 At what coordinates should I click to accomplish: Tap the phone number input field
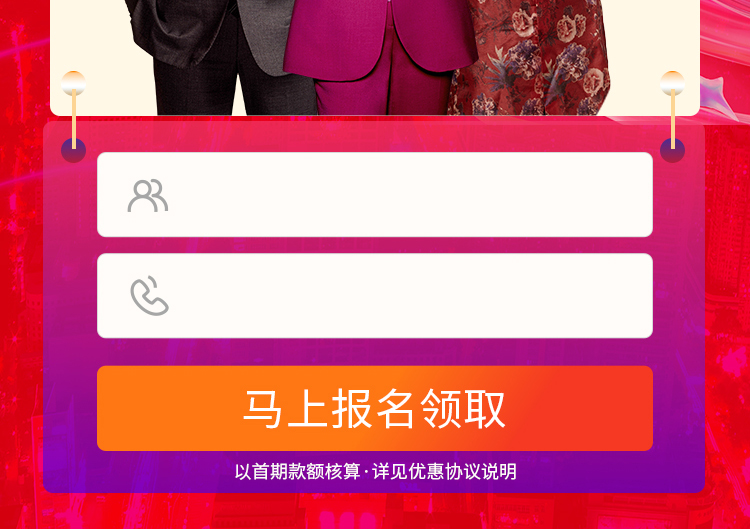(x=375, y=296)
